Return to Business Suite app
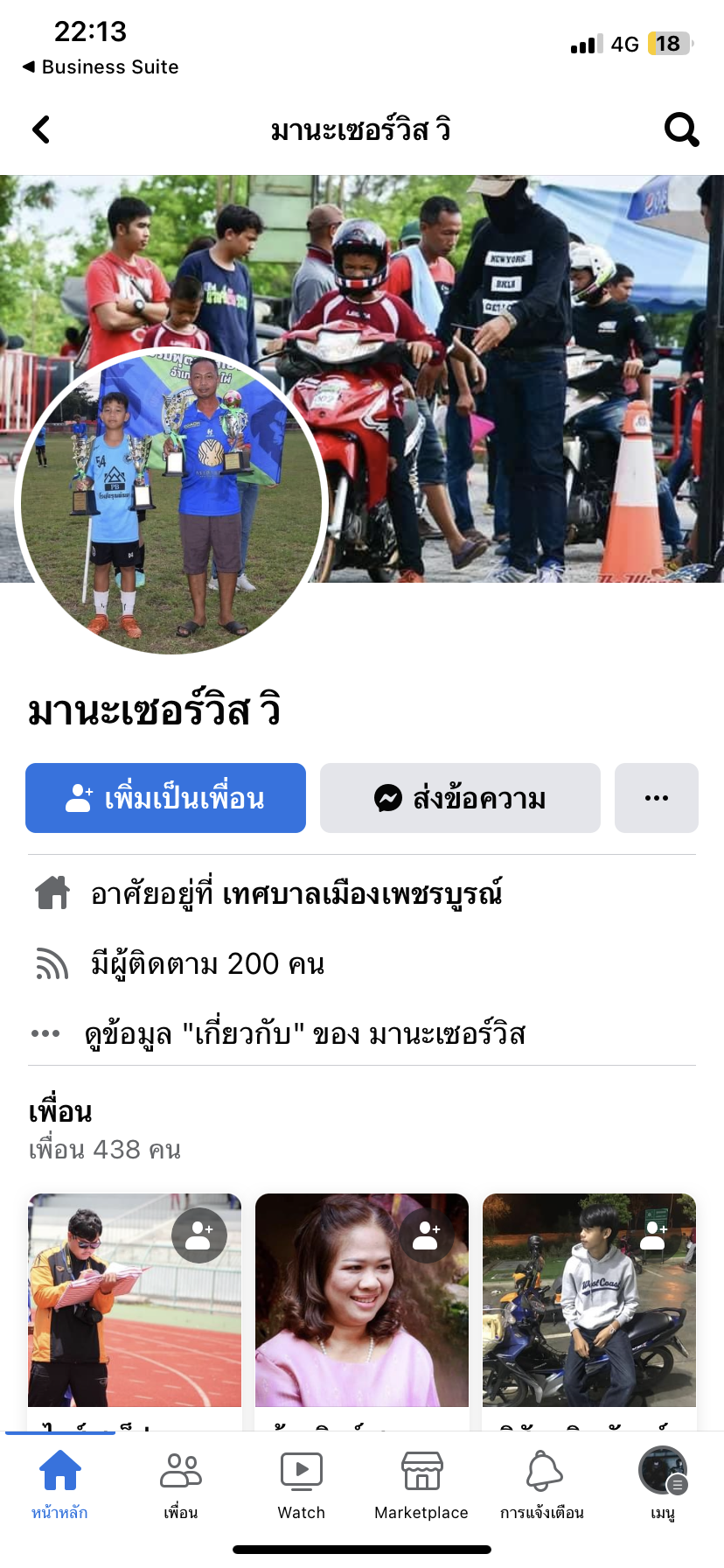The width and height of the screenshot is (724, 1568). tap(100, 66)
